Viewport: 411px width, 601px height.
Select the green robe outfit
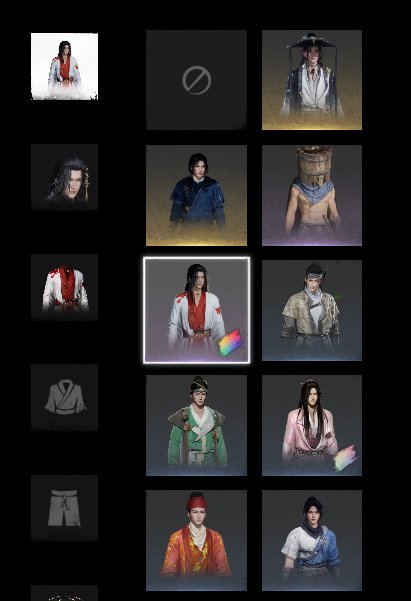[x=196, y=425]
